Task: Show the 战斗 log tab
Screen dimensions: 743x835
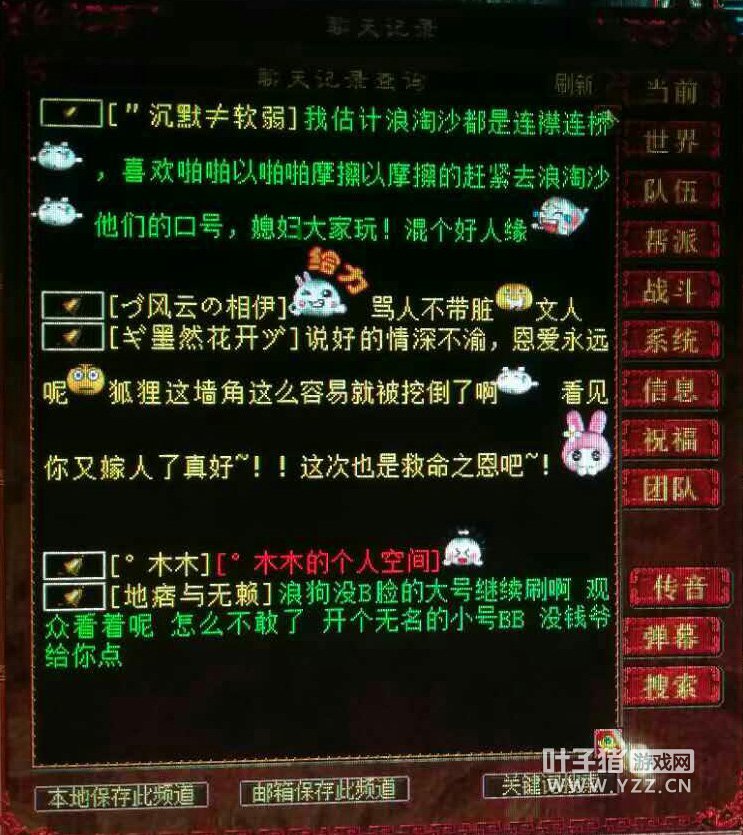Action: (670, 291)
